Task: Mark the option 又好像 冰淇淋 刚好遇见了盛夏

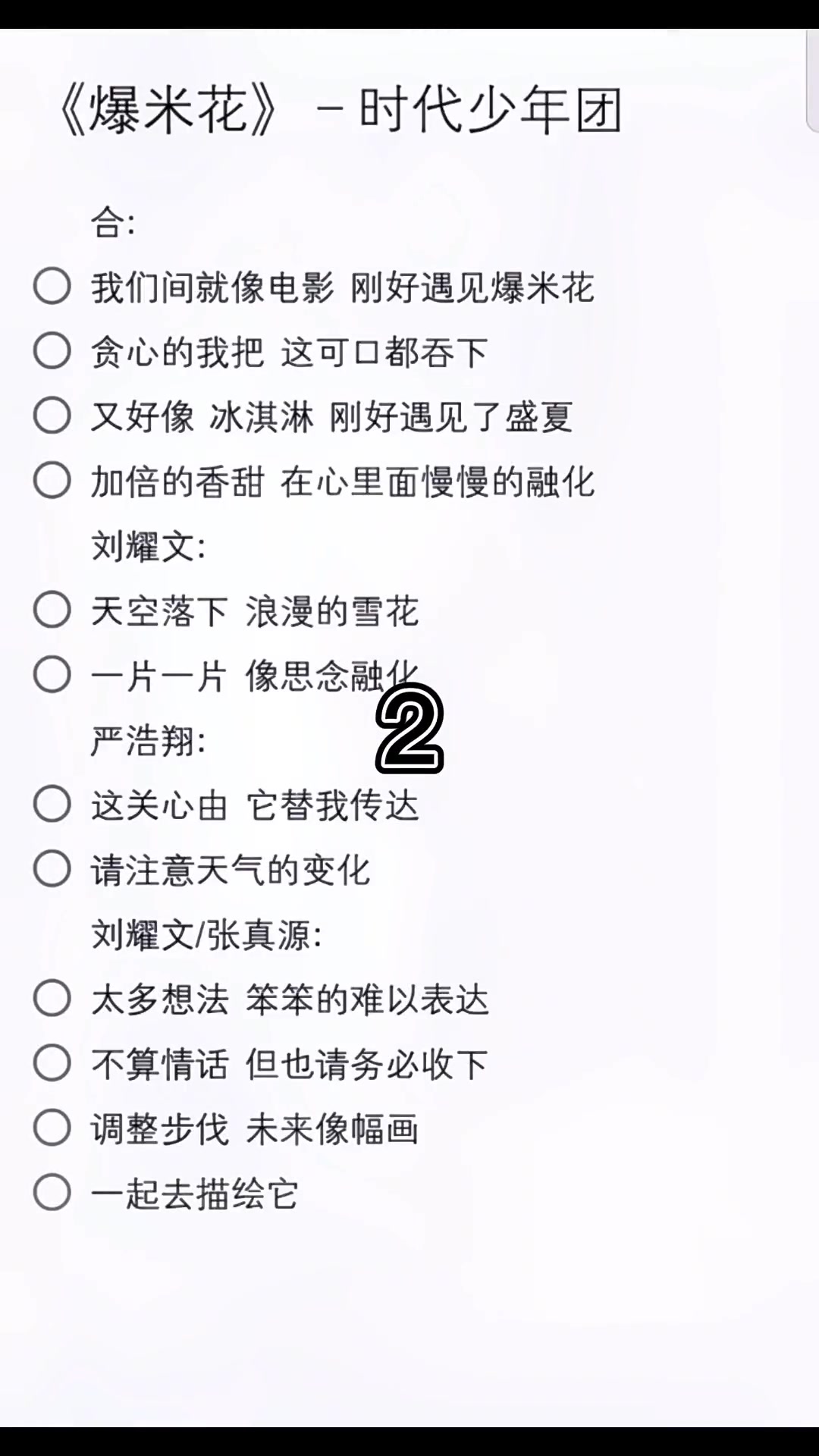Action: tap(52, 415)
